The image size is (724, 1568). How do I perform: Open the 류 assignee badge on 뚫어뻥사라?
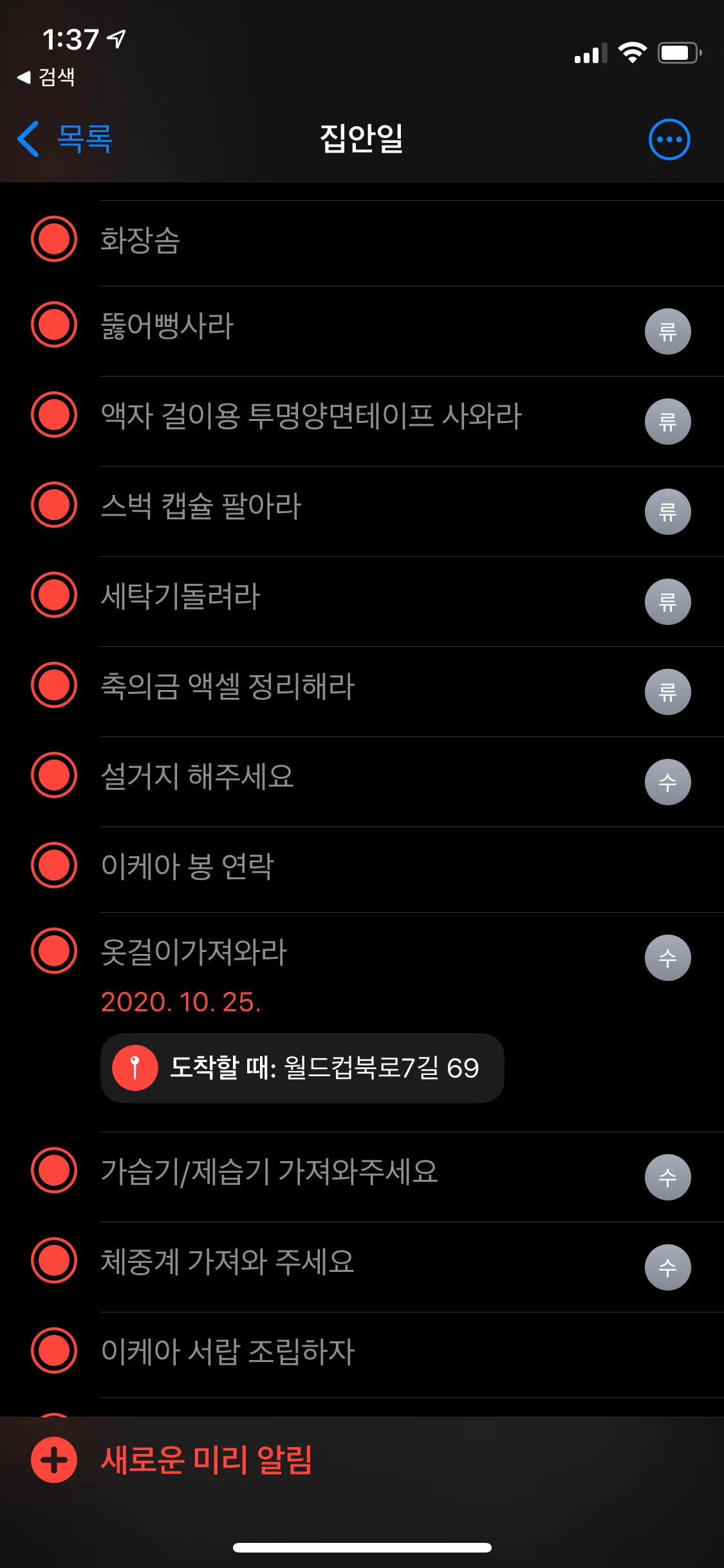pyautogui.click(x=667, y=331)
